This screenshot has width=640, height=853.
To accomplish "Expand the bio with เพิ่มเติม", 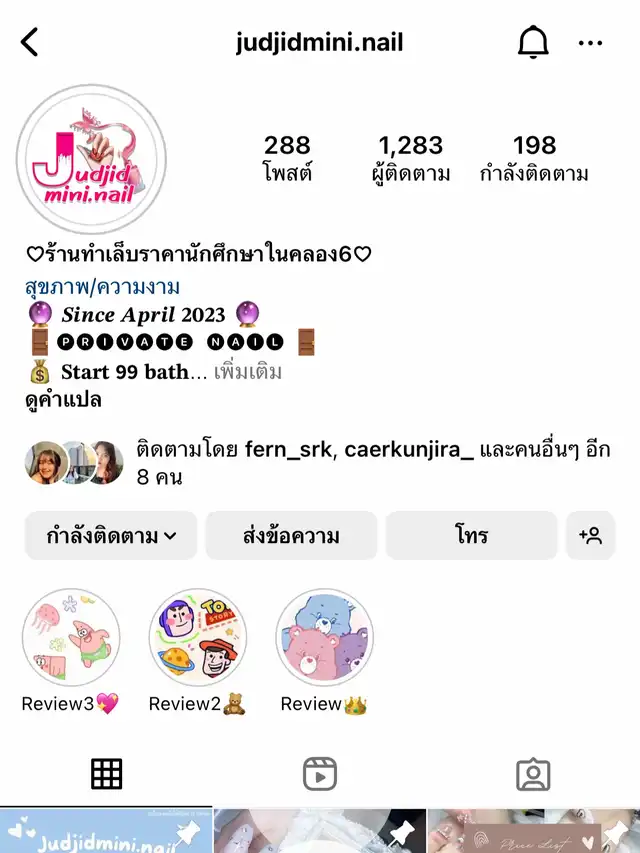I will [x=254, y=372].
